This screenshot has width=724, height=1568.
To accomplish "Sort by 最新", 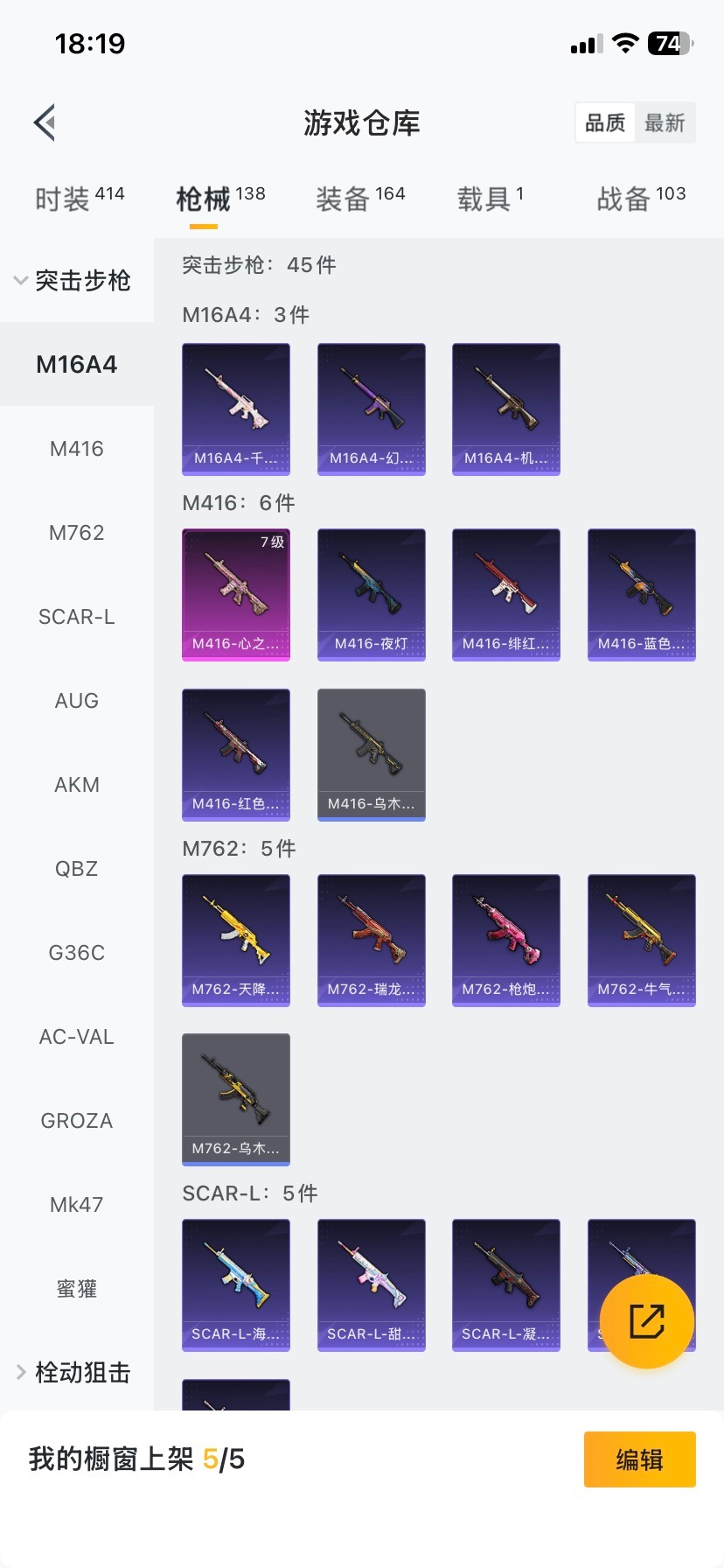I will 665,122.
